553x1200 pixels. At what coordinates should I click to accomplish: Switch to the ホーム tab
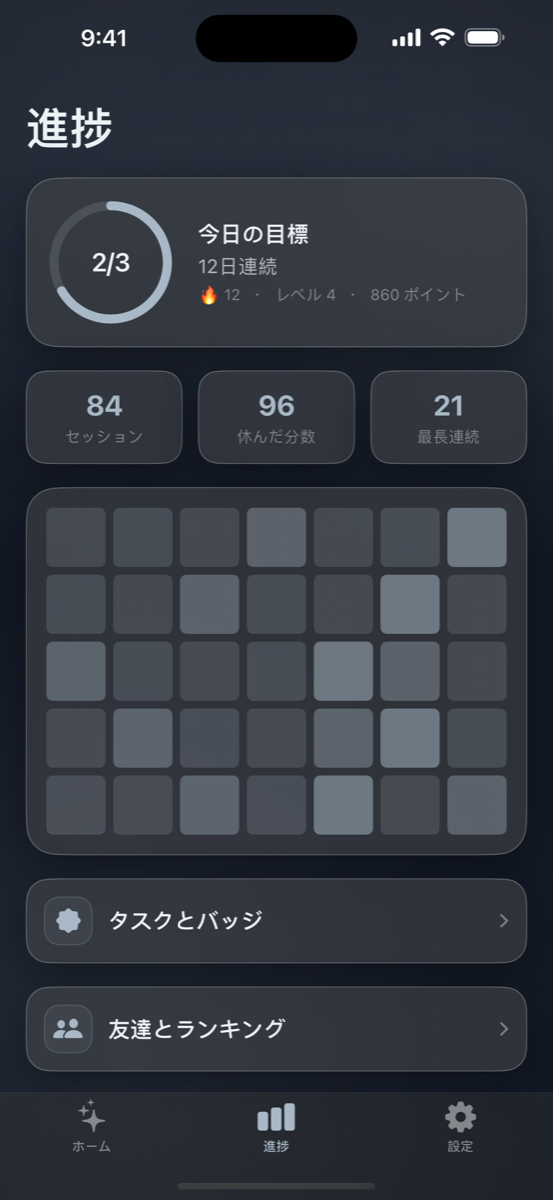click(x=92, y=1127)
